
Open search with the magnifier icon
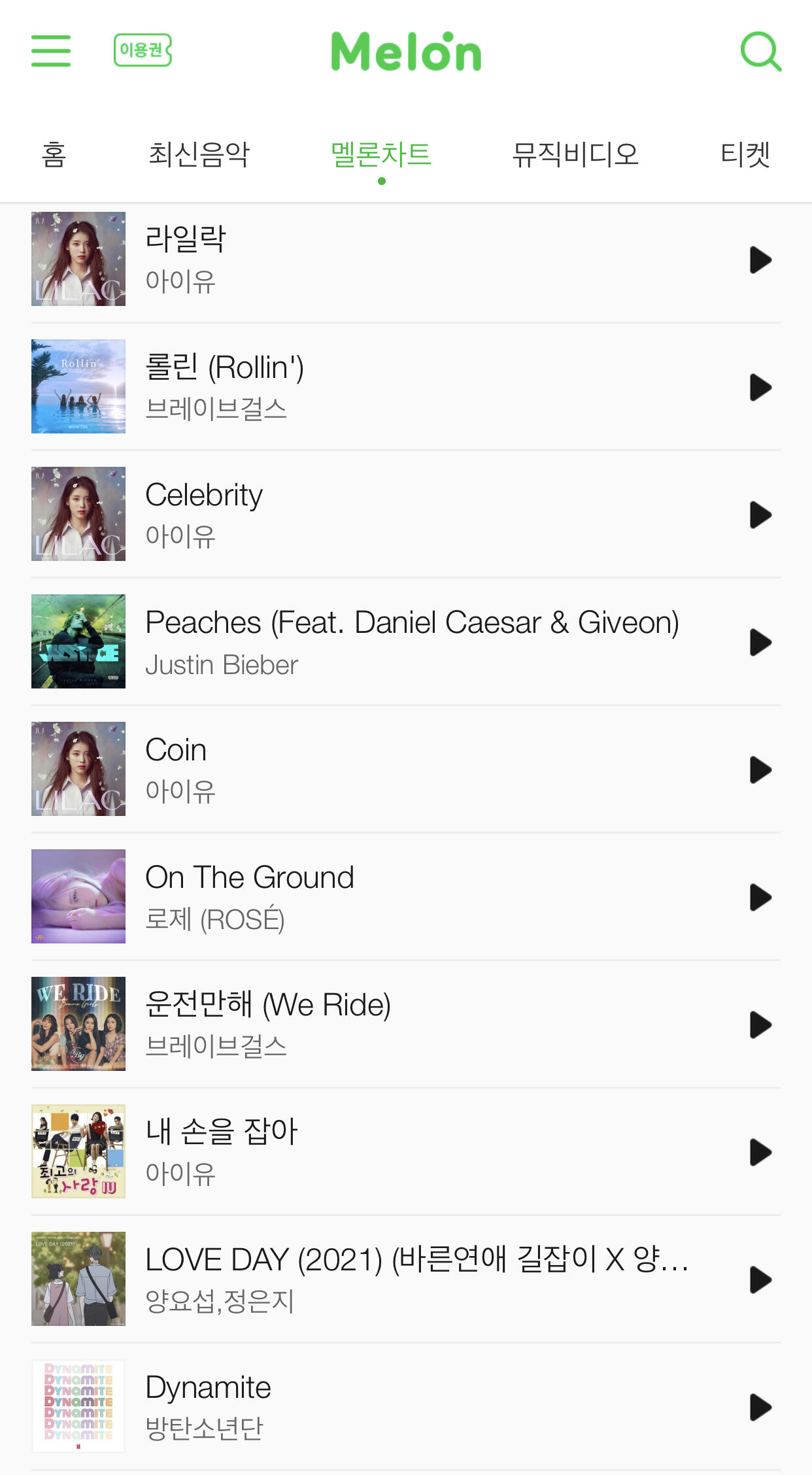coord(760,51)
